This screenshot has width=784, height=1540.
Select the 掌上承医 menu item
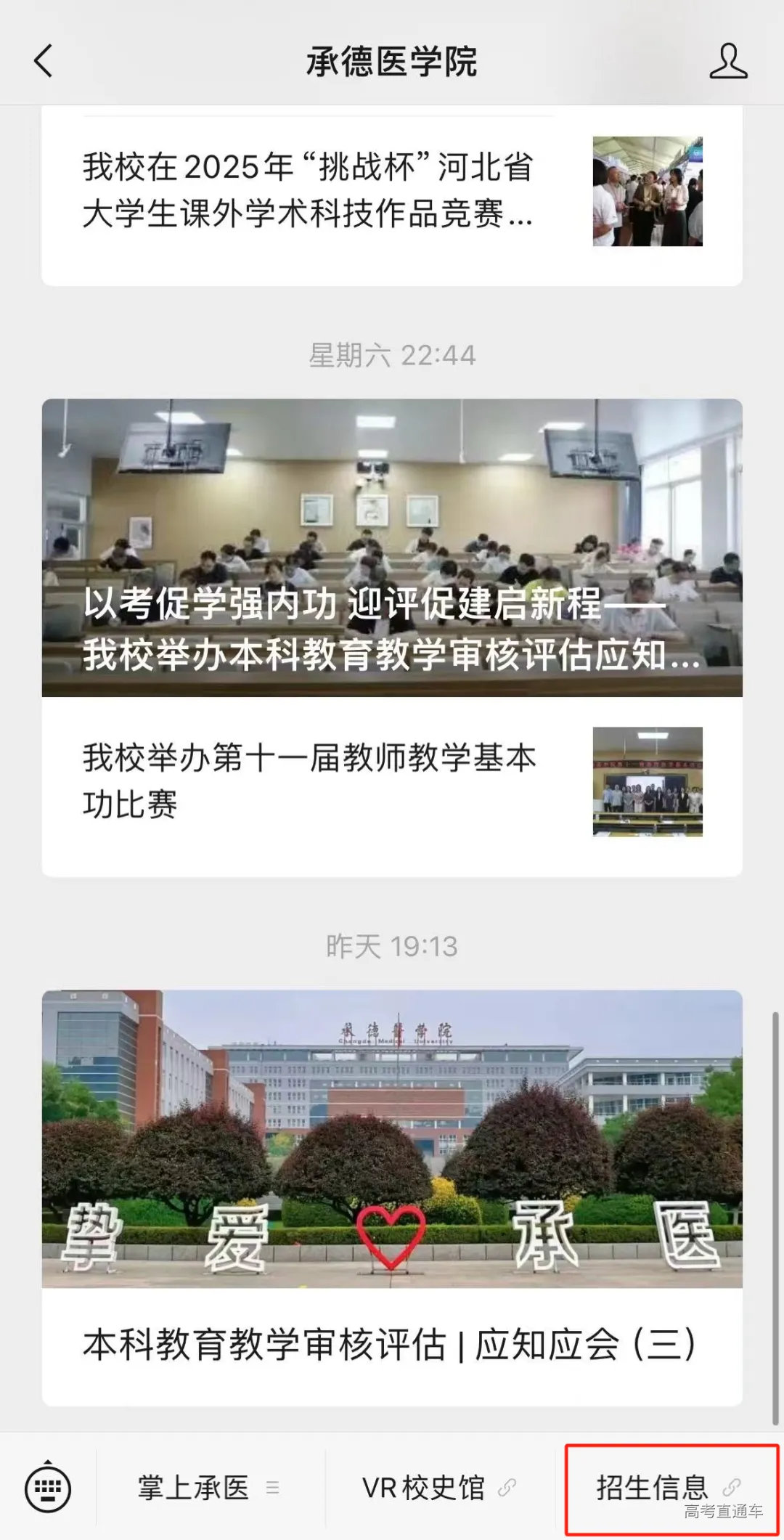click(192, 1486)
